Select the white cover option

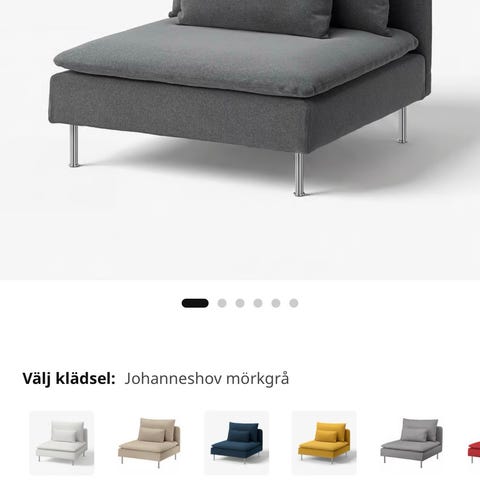(62, 443)
